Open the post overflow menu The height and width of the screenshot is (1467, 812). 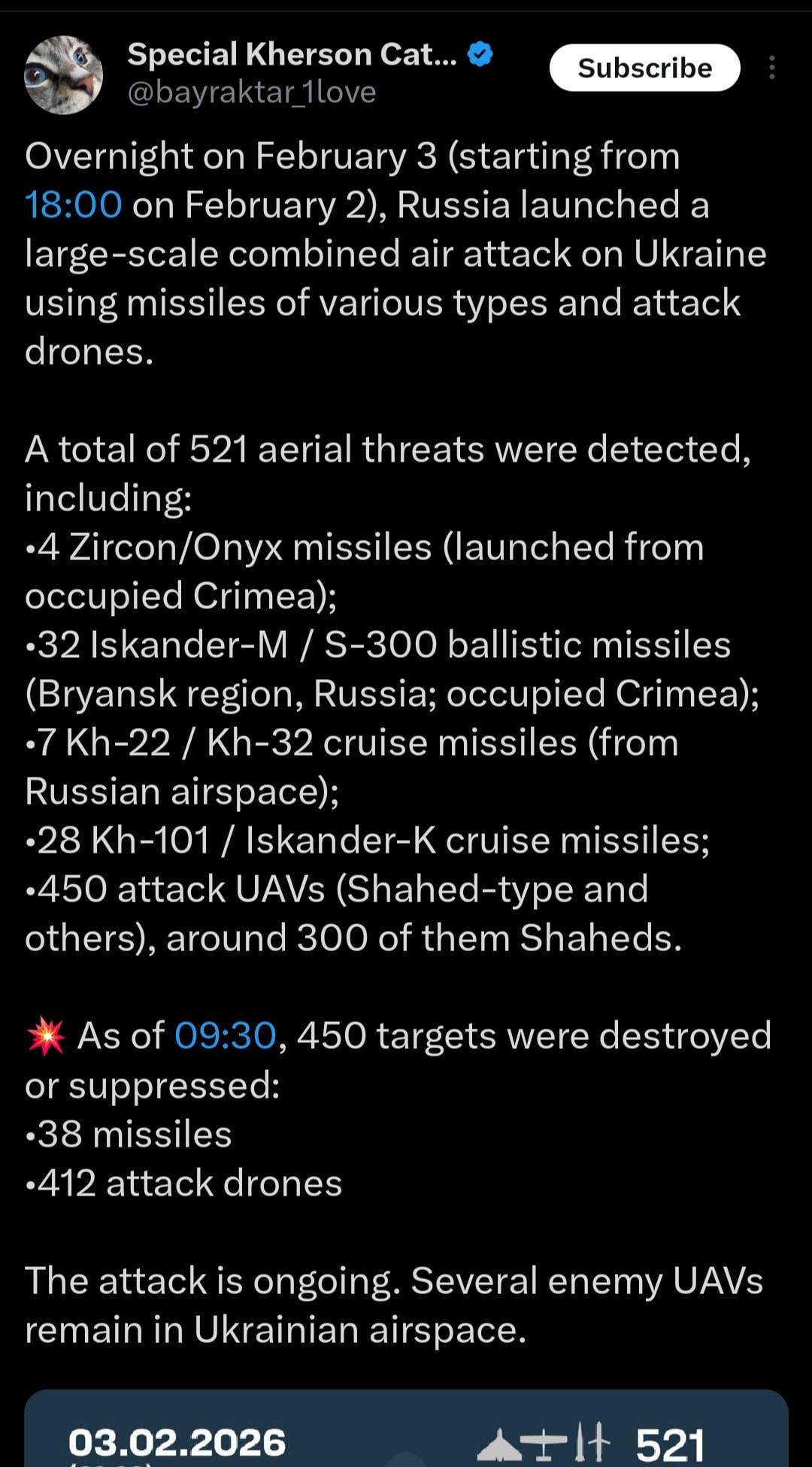point(772,68)
